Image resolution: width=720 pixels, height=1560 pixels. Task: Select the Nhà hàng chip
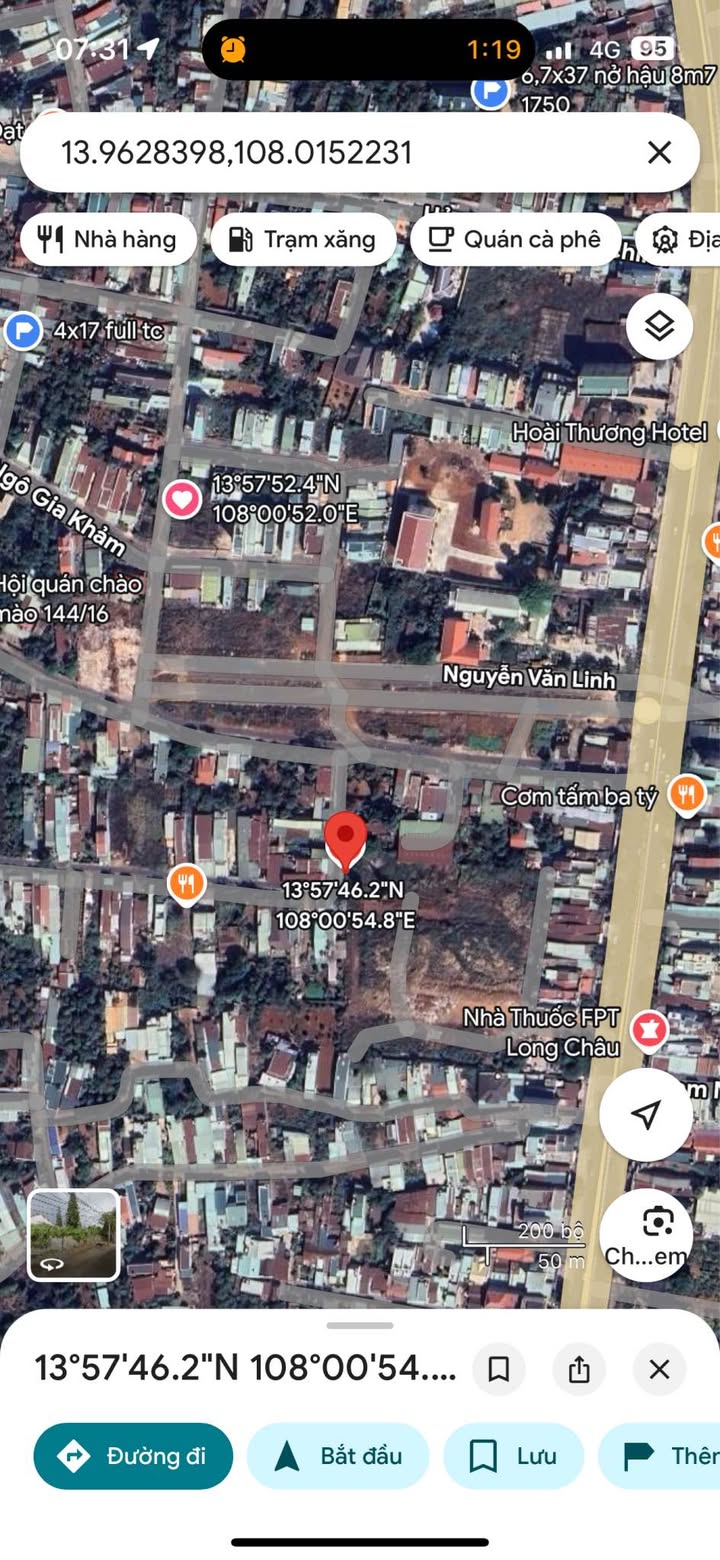coord(108,239)
